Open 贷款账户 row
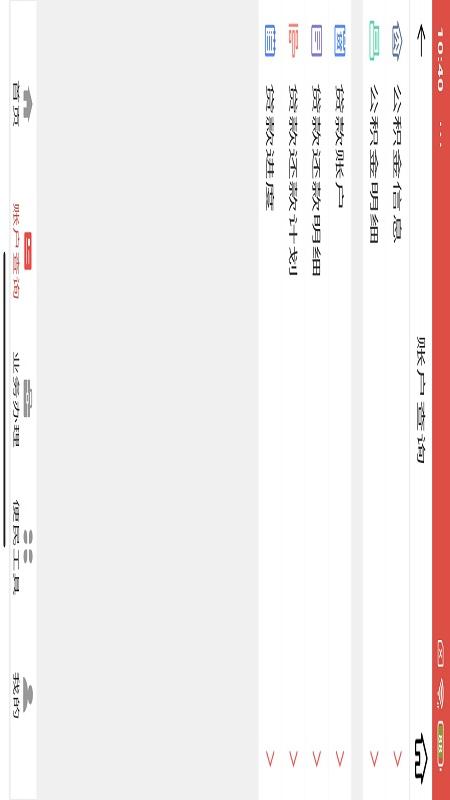Image resolution: width=450 pixels, height=800 pixels. click(x=340, y=400)
